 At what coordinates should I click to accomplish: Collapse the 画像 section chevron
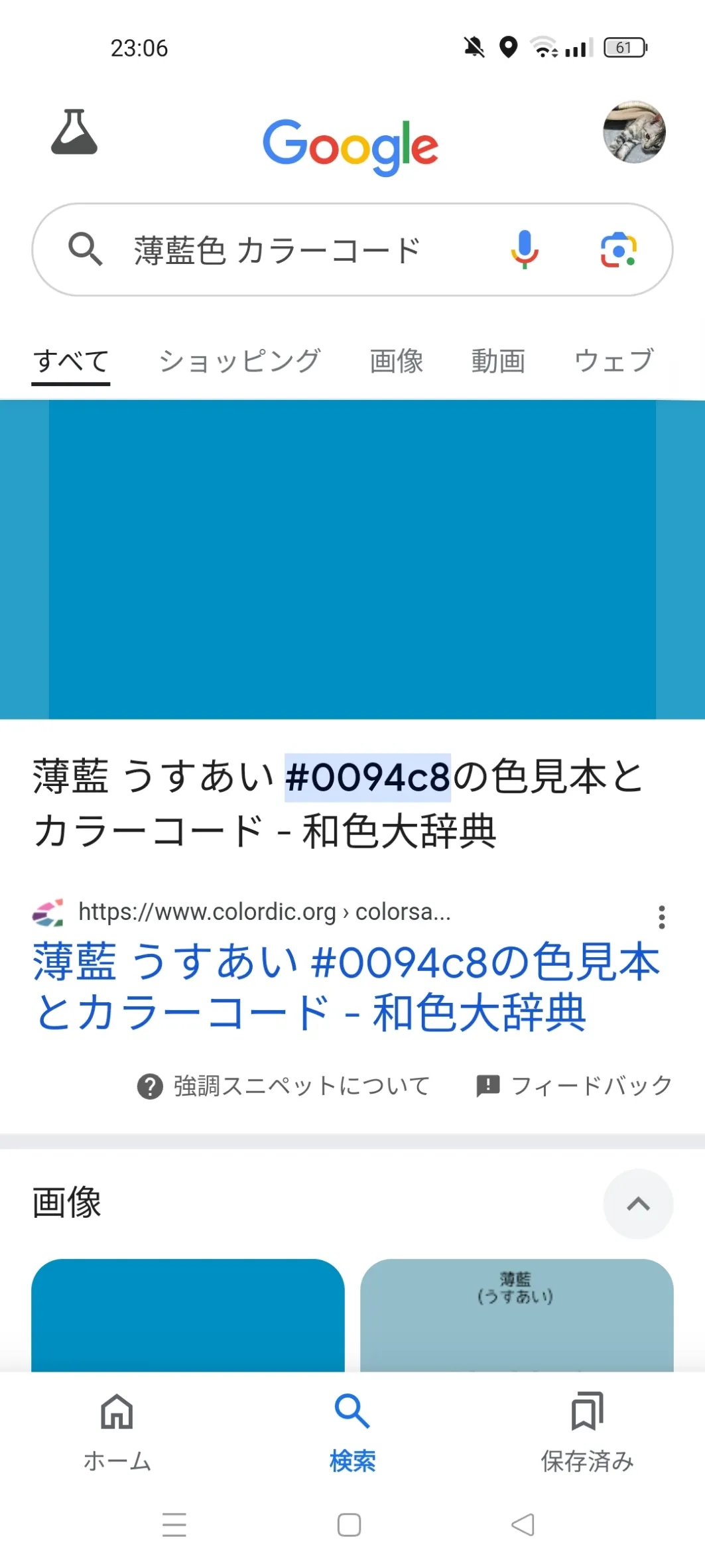[638, 1204]
